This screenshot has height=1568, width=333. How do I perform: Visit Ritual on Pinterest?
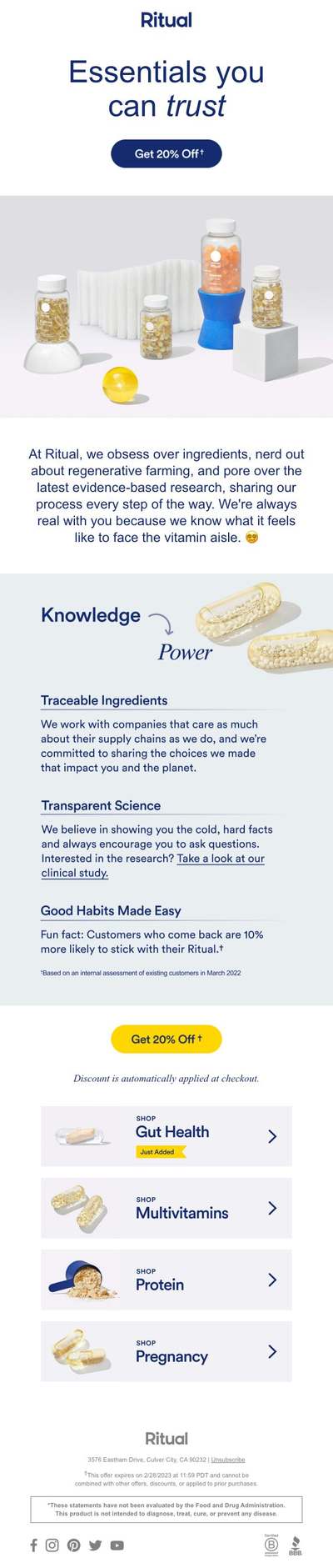pyautogui.click(x=74, y=1545)
